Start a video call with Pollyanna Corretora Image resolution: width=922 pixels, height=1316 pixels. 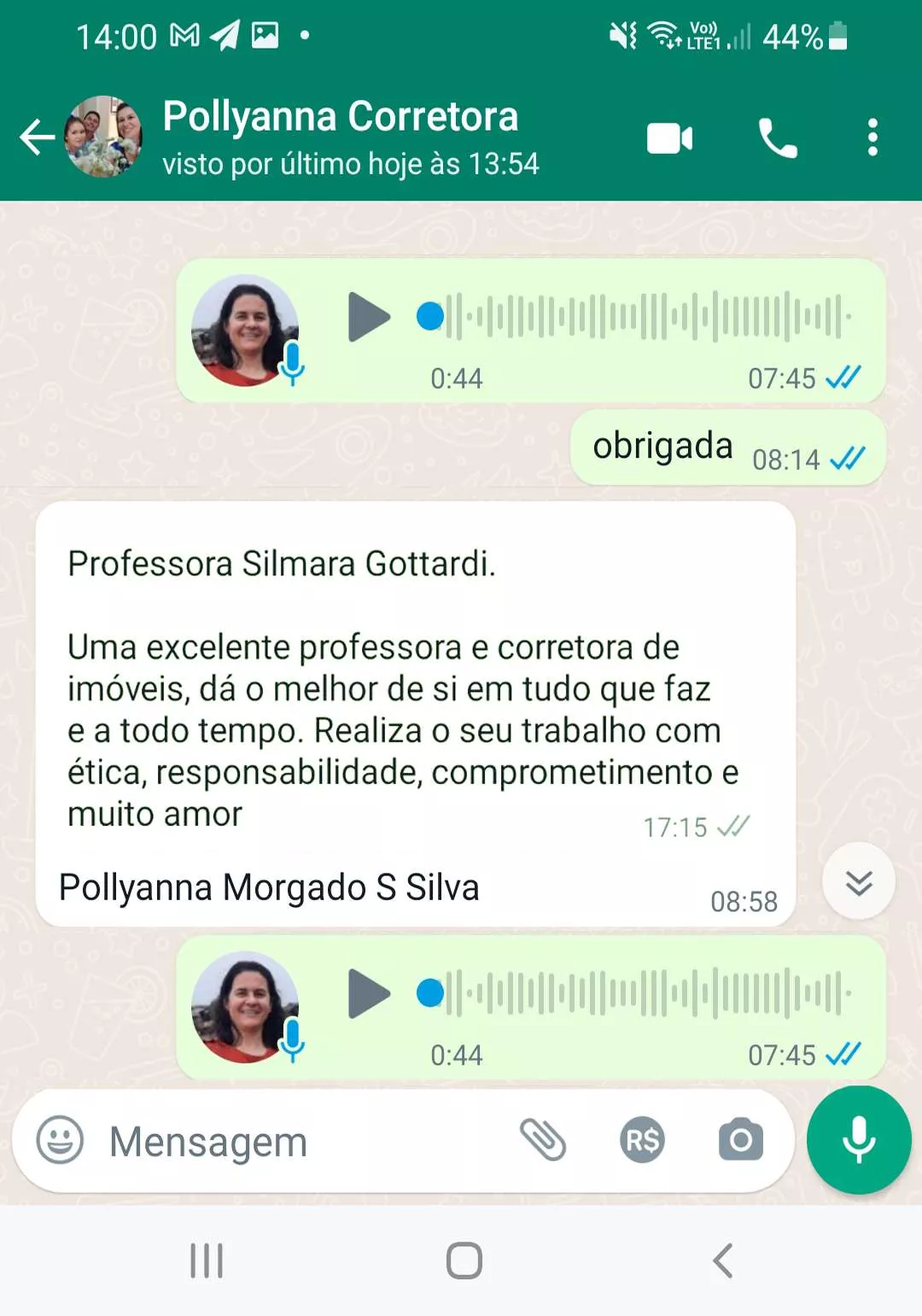669,138
